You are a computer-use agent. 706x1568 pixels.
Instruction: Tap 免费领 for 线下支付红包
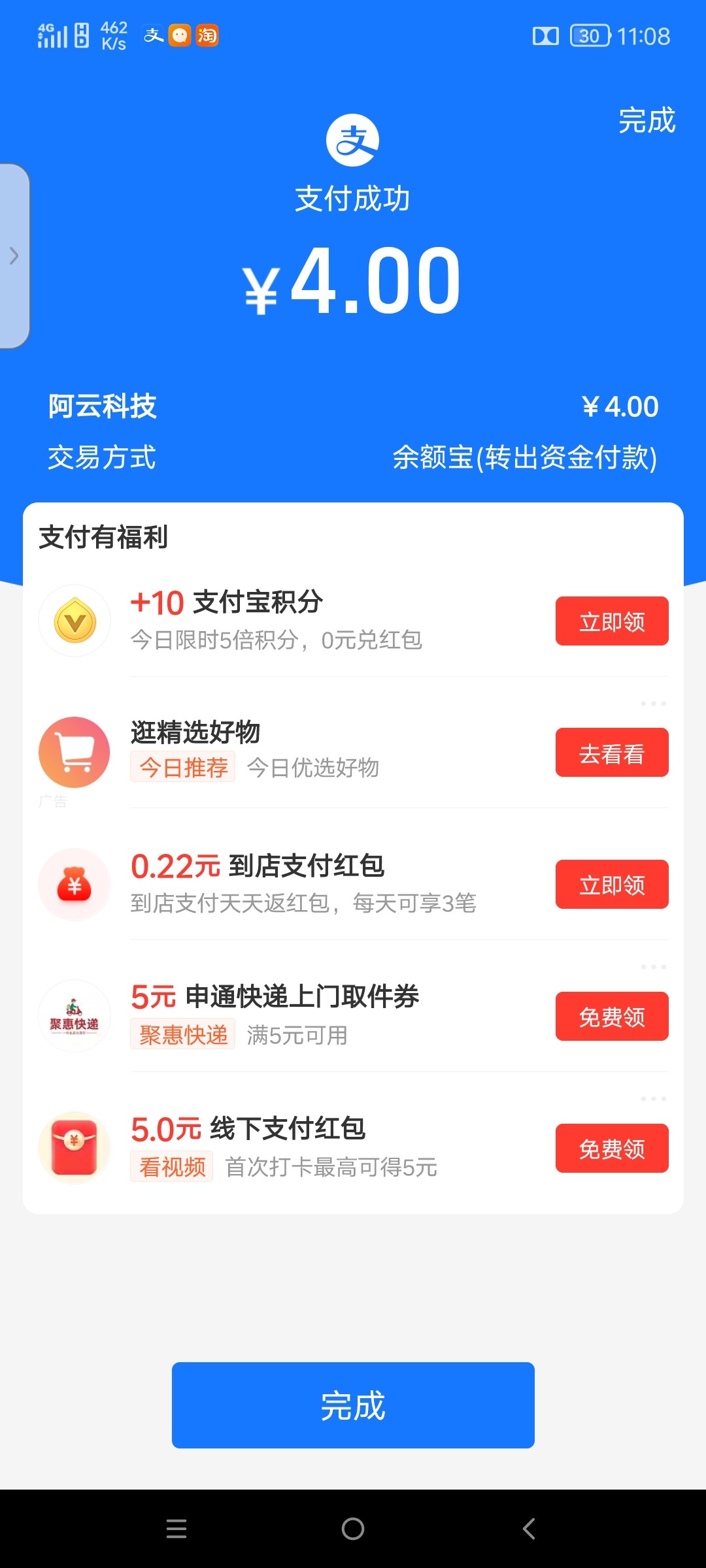click(x=612, y=1149)
